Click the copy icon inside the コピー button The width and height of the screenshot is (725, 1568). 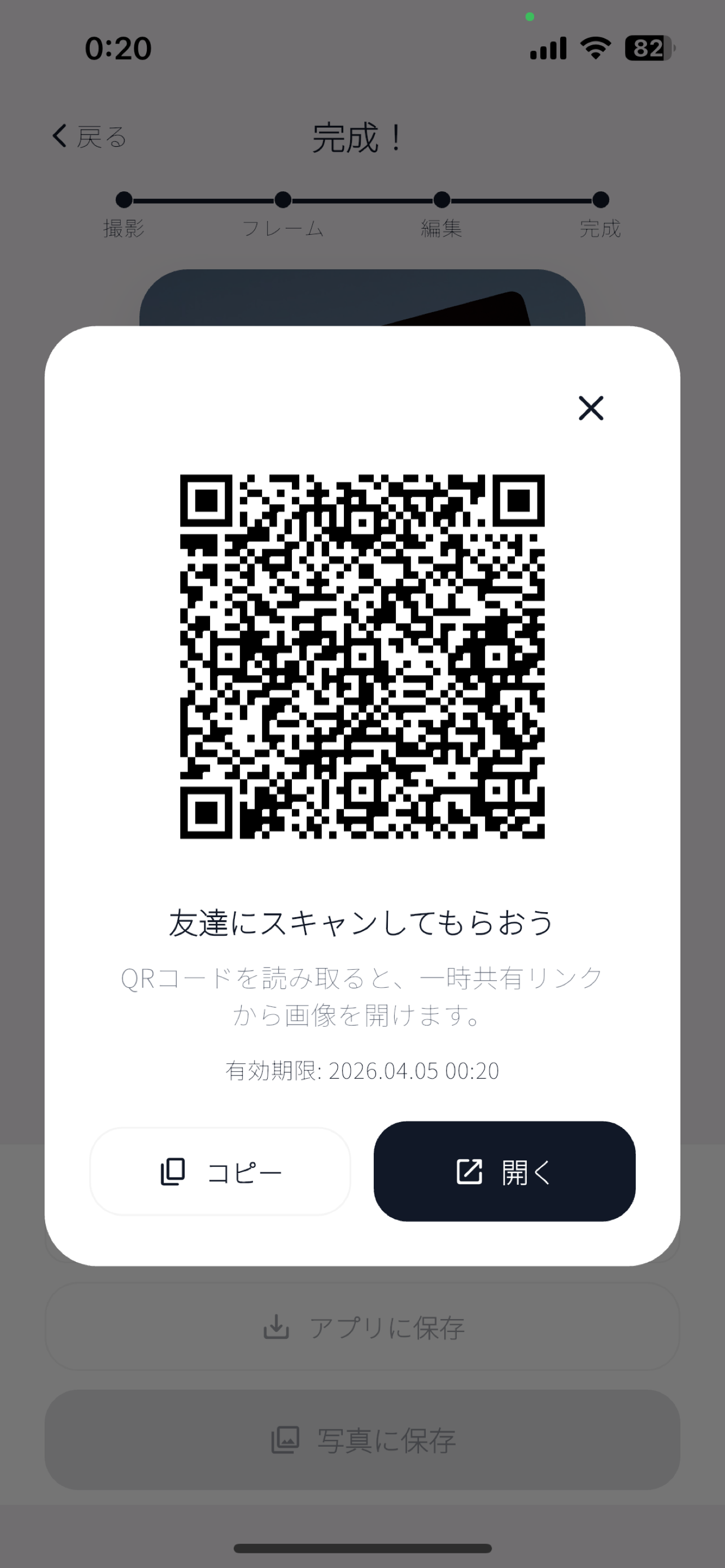[173, 1172]
